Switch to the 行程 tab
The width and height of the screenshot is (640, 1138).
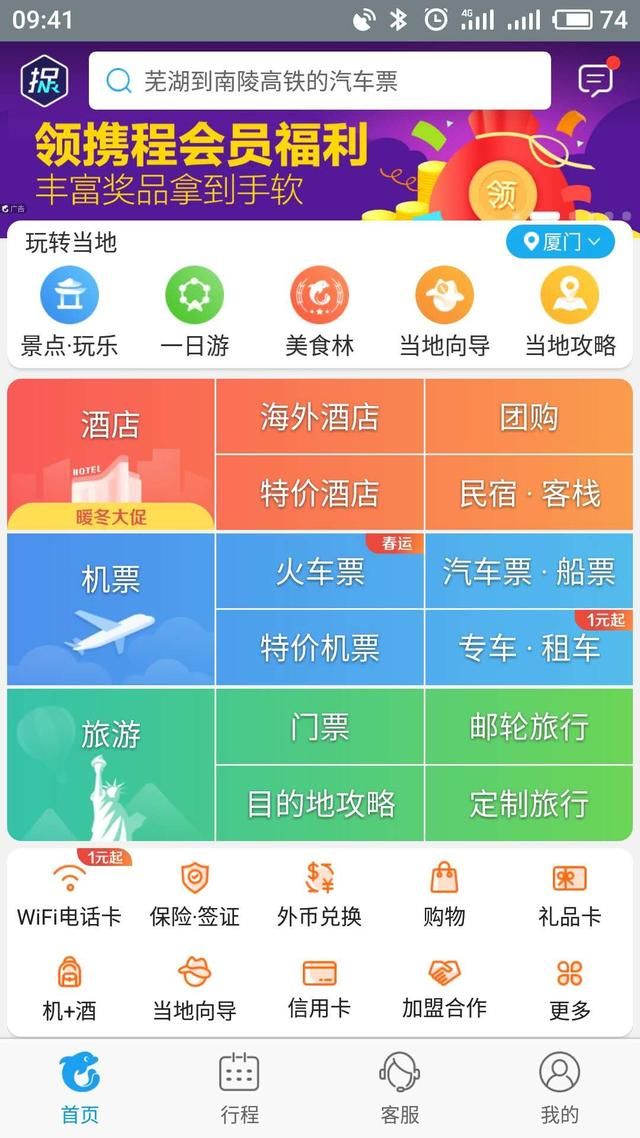(x=239, y=1088)
